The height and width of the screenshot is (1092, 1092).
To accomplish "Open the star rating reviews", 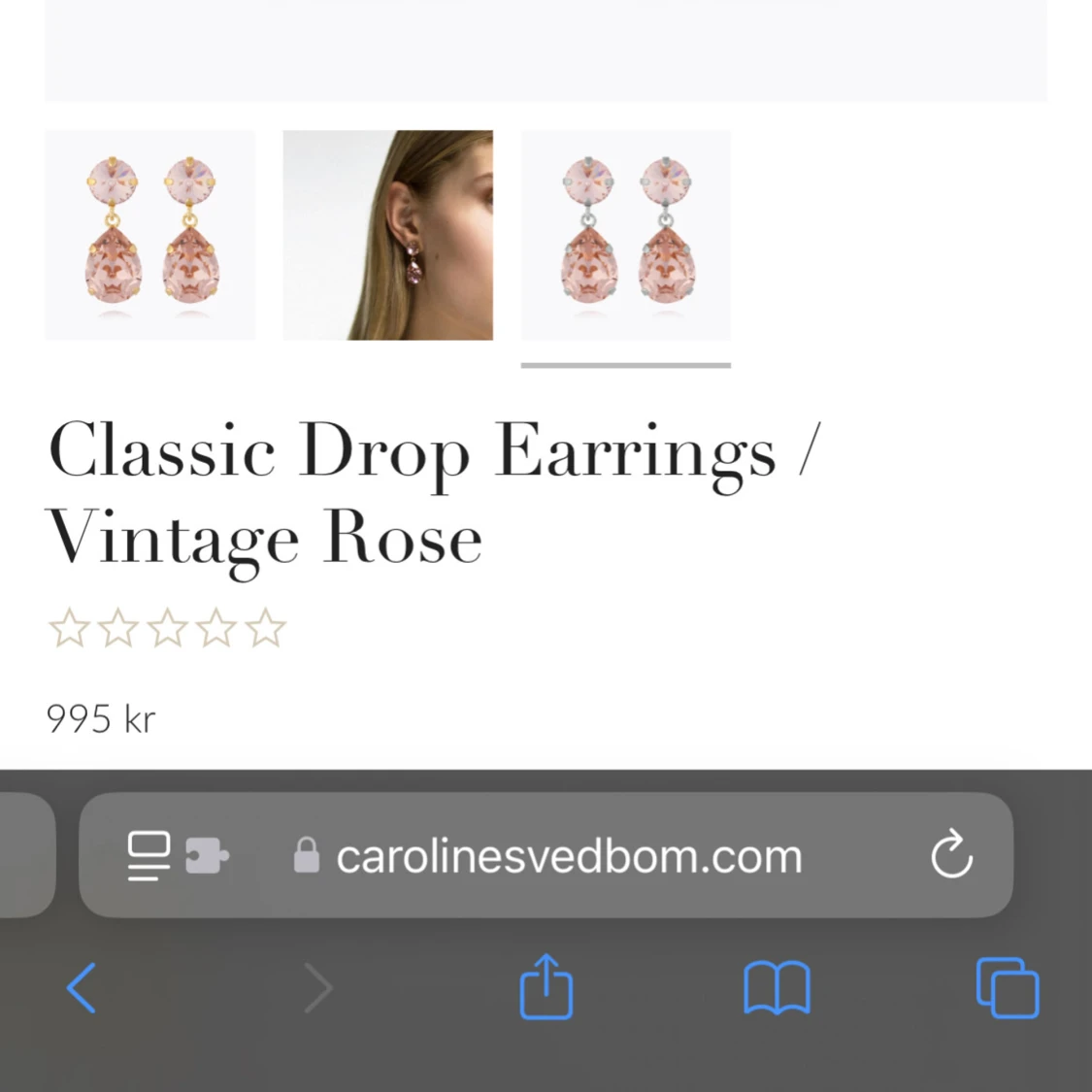I will coord(167,629).
